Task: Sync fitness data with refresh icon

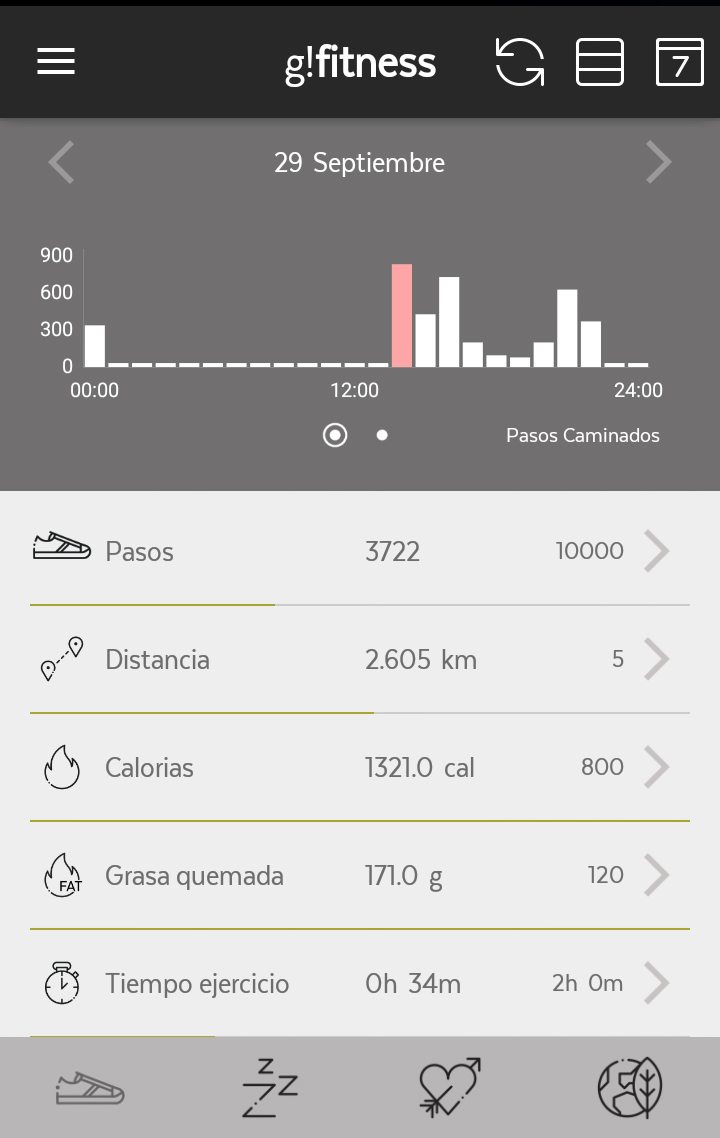Action: (x=520, y=62)
